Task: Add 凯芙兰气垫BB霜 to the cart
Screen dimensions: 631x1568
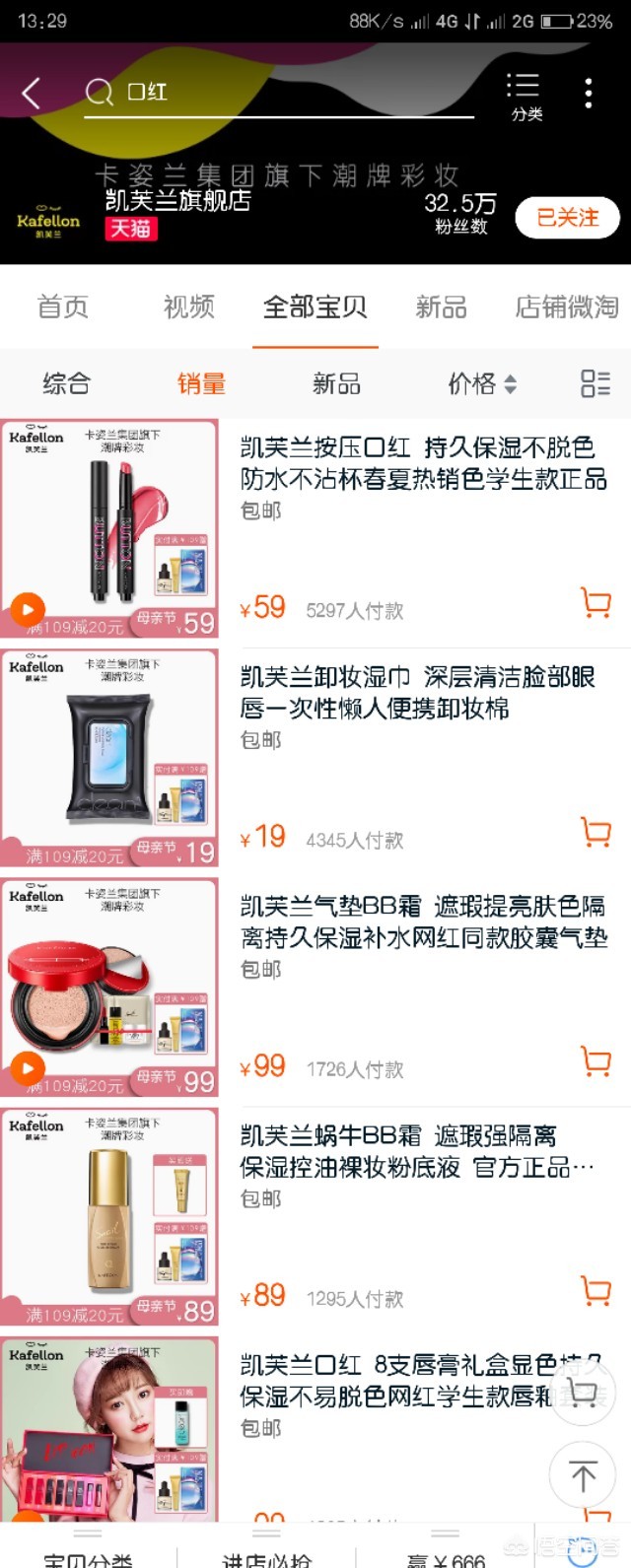Action: coord(596,1061)
